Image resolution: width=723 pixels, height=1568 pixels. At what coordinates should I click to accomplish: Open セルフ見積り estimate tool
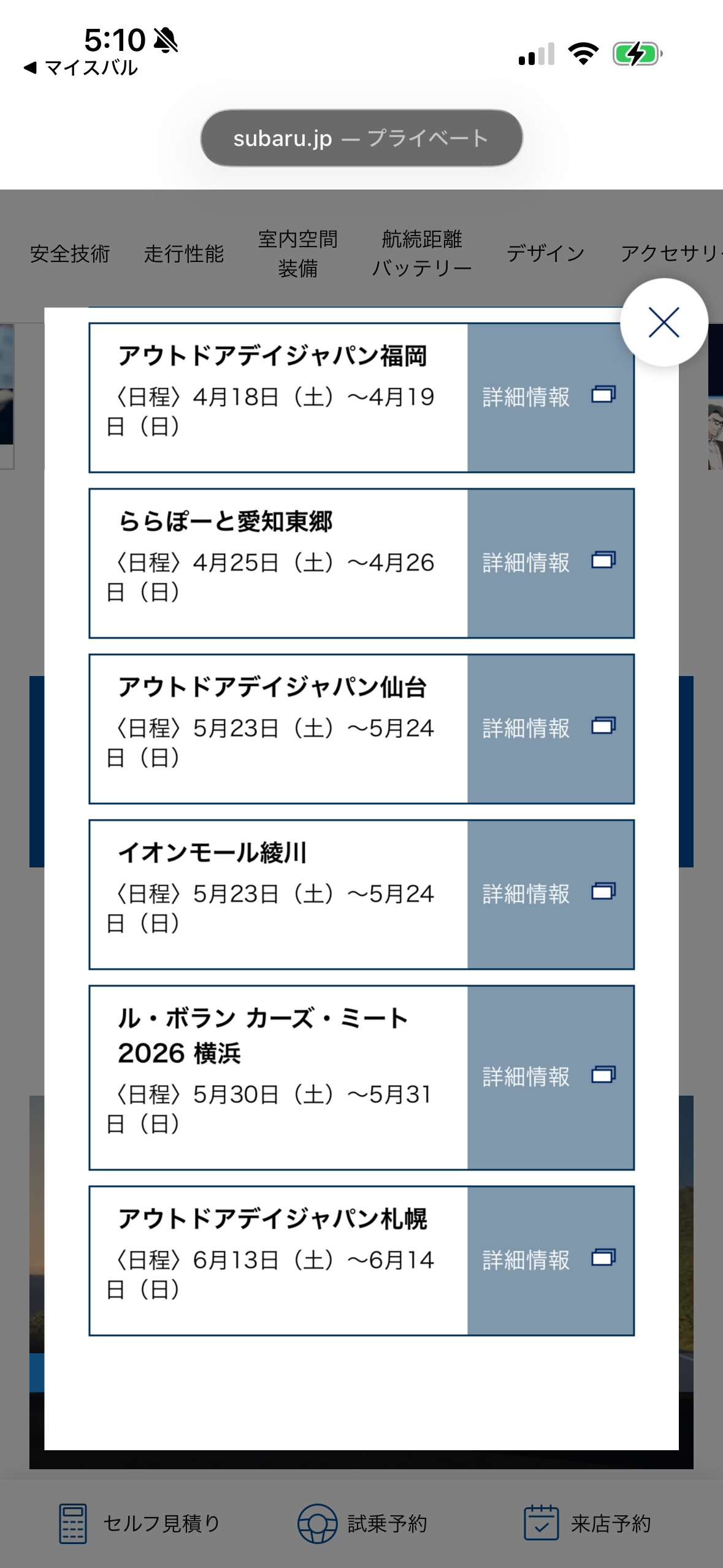140,1524
